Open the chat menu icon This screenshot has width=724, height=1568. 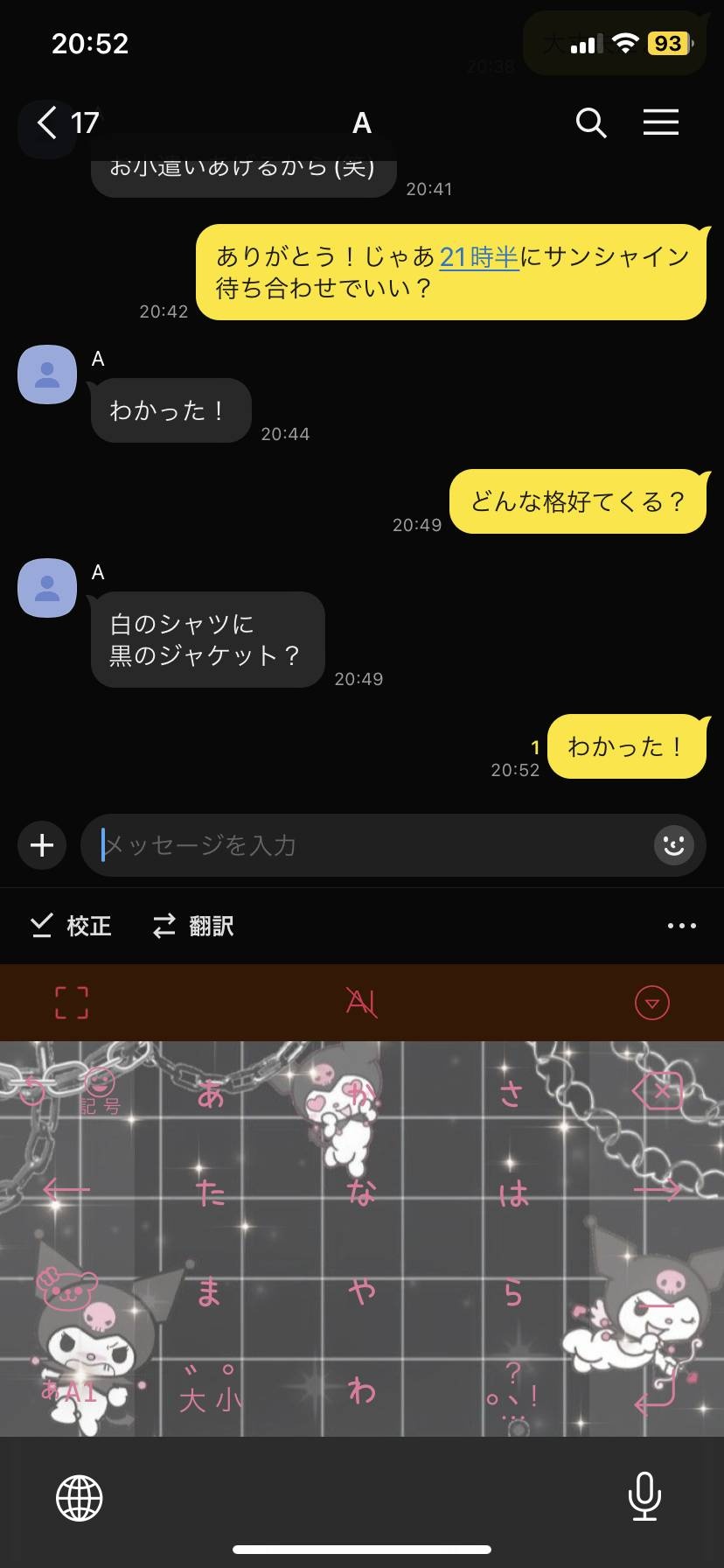[661, 122]
